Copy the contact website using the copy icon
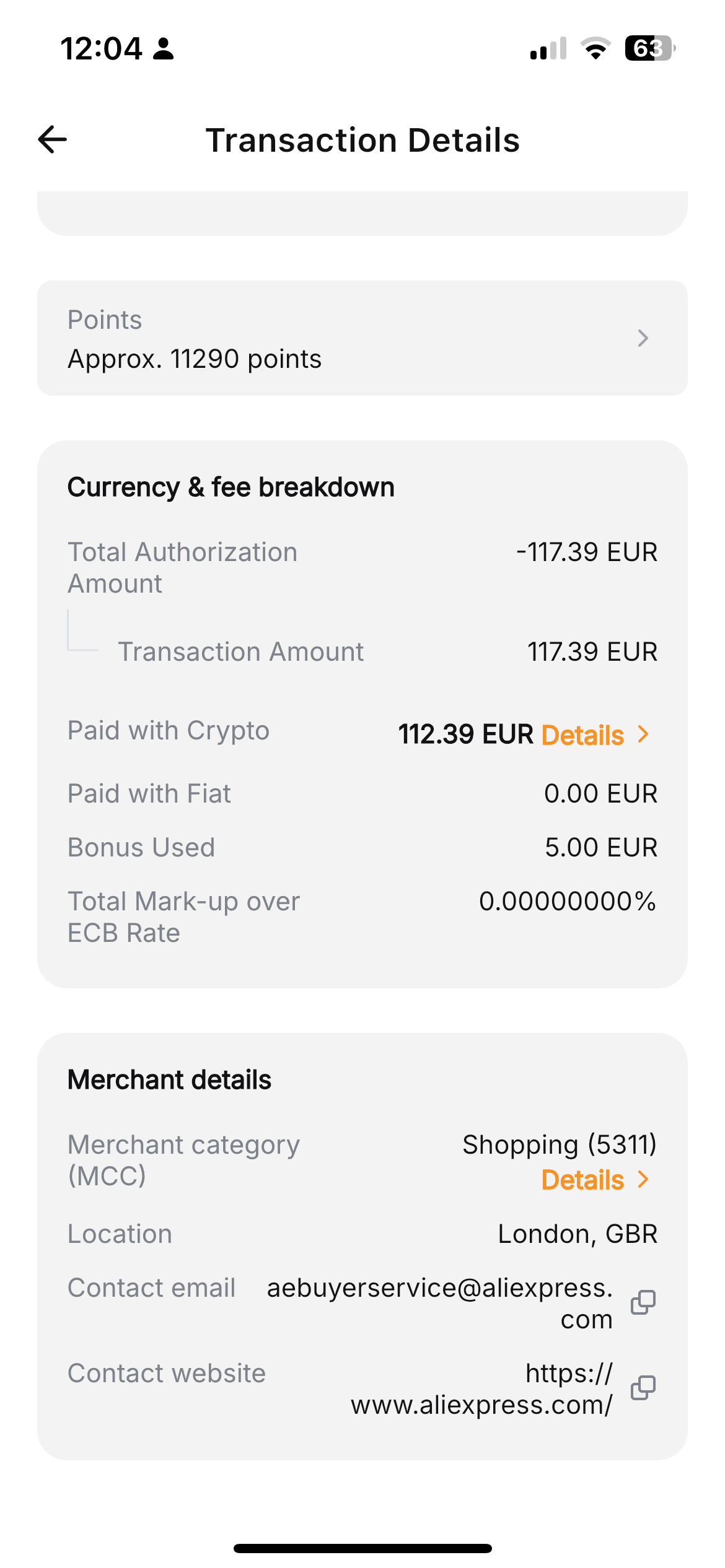Viewport: 725px width, 1568px height. pyautogui.click(x=643, y=1387)
